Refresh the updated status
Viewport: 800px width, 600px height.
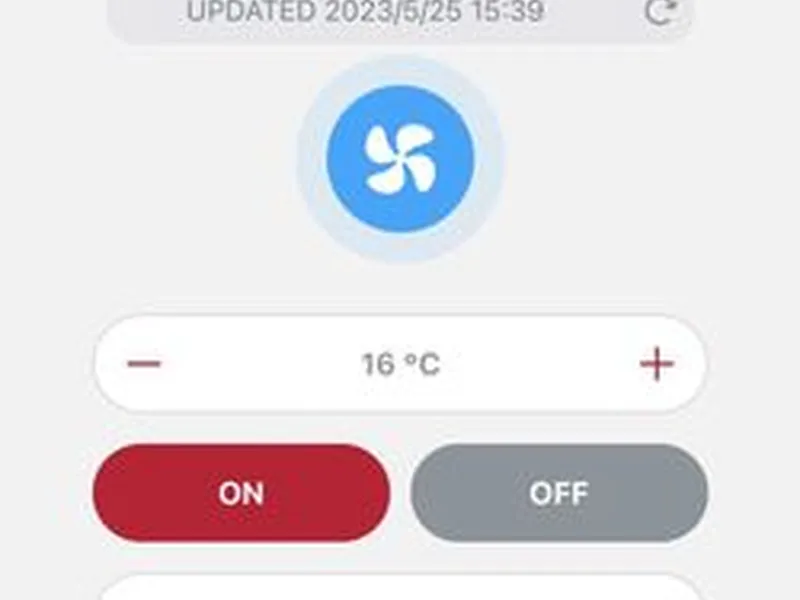[658, 12]
